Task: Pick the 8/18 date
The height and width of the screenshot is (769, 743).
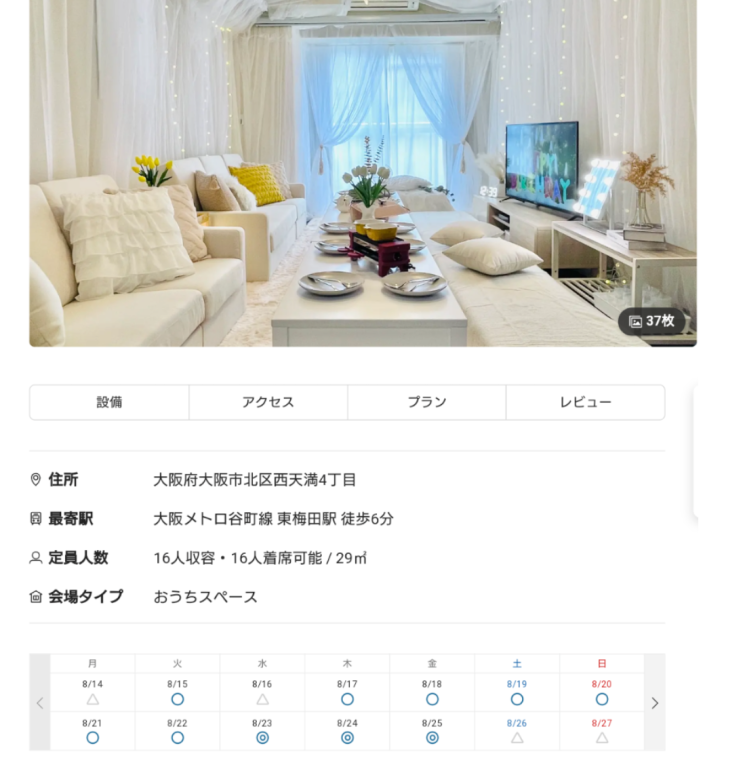Action: point(432,693)
